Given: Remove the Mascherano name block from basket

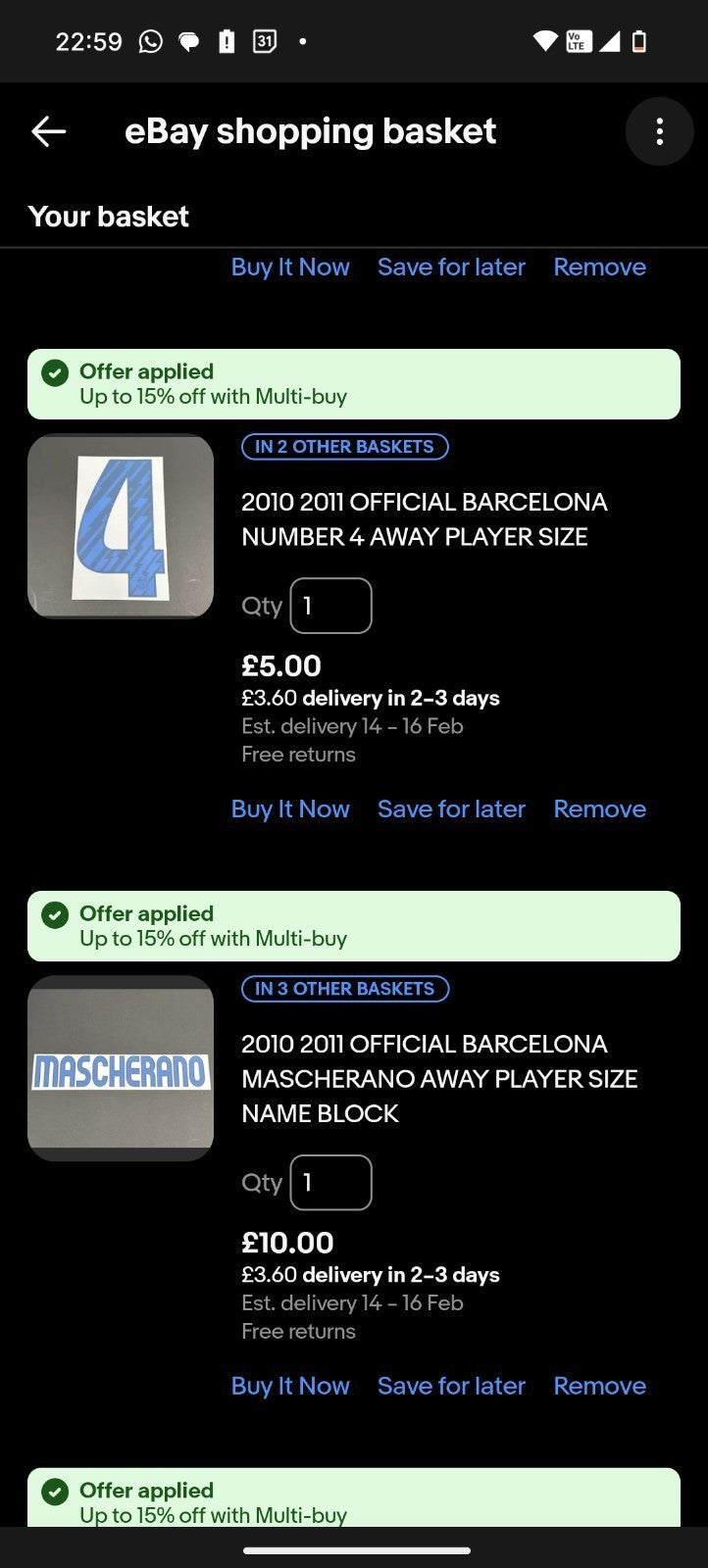Looking at the screenshot, I should [x=599, y=1386].
